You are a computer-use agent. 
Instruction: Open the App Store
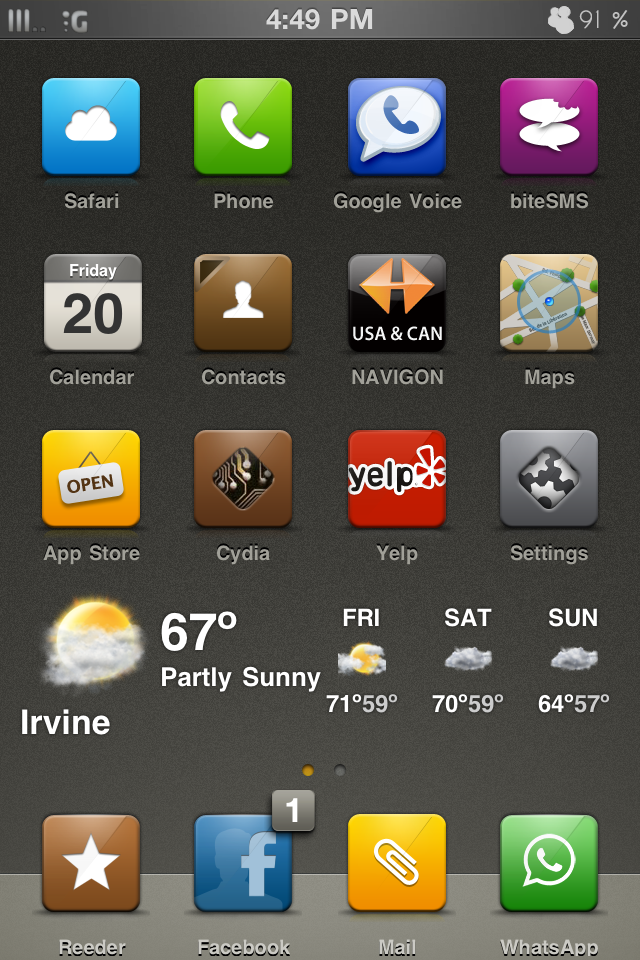[x=91, y=479]
